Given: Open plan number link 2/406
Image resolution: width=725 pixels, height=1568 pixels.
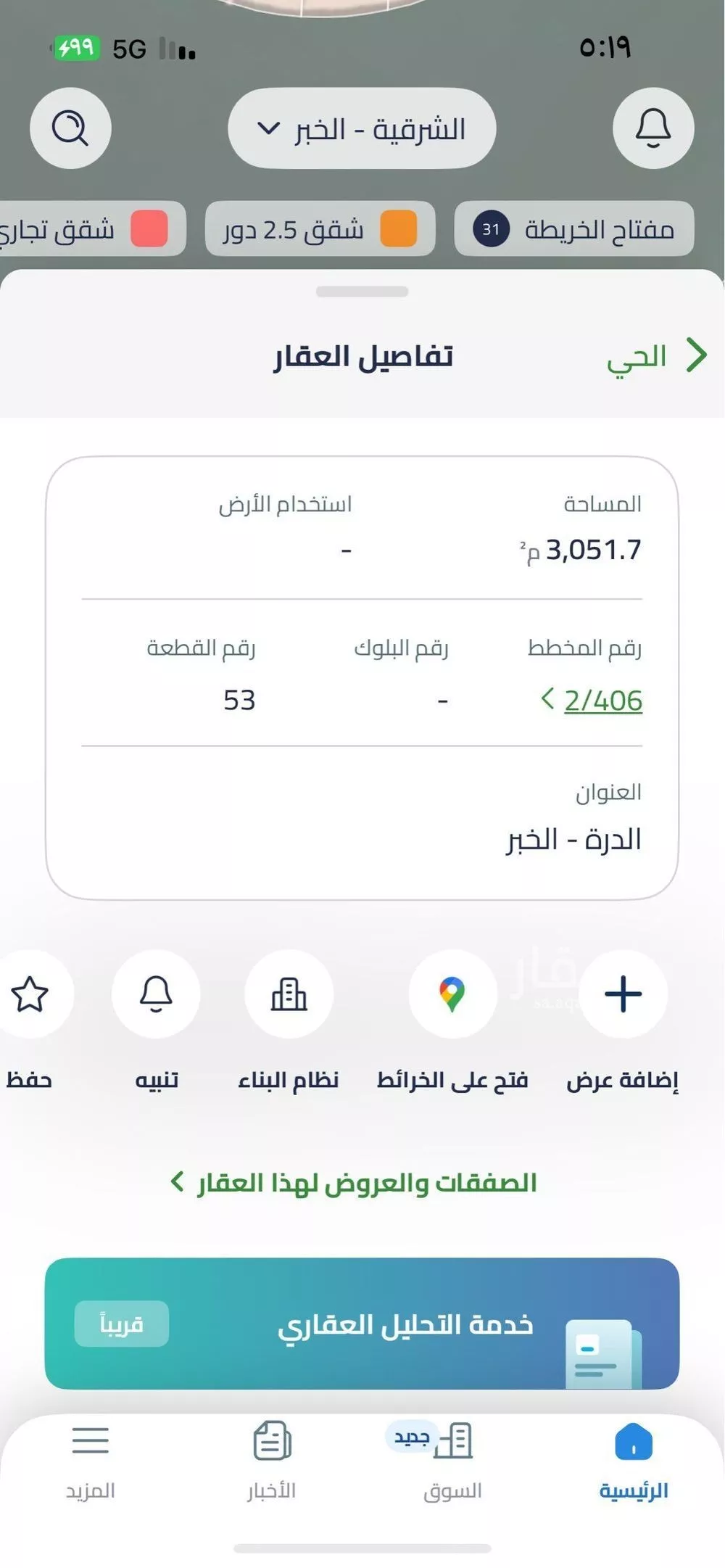Looking at the screenshot, I should click(601, 701).
